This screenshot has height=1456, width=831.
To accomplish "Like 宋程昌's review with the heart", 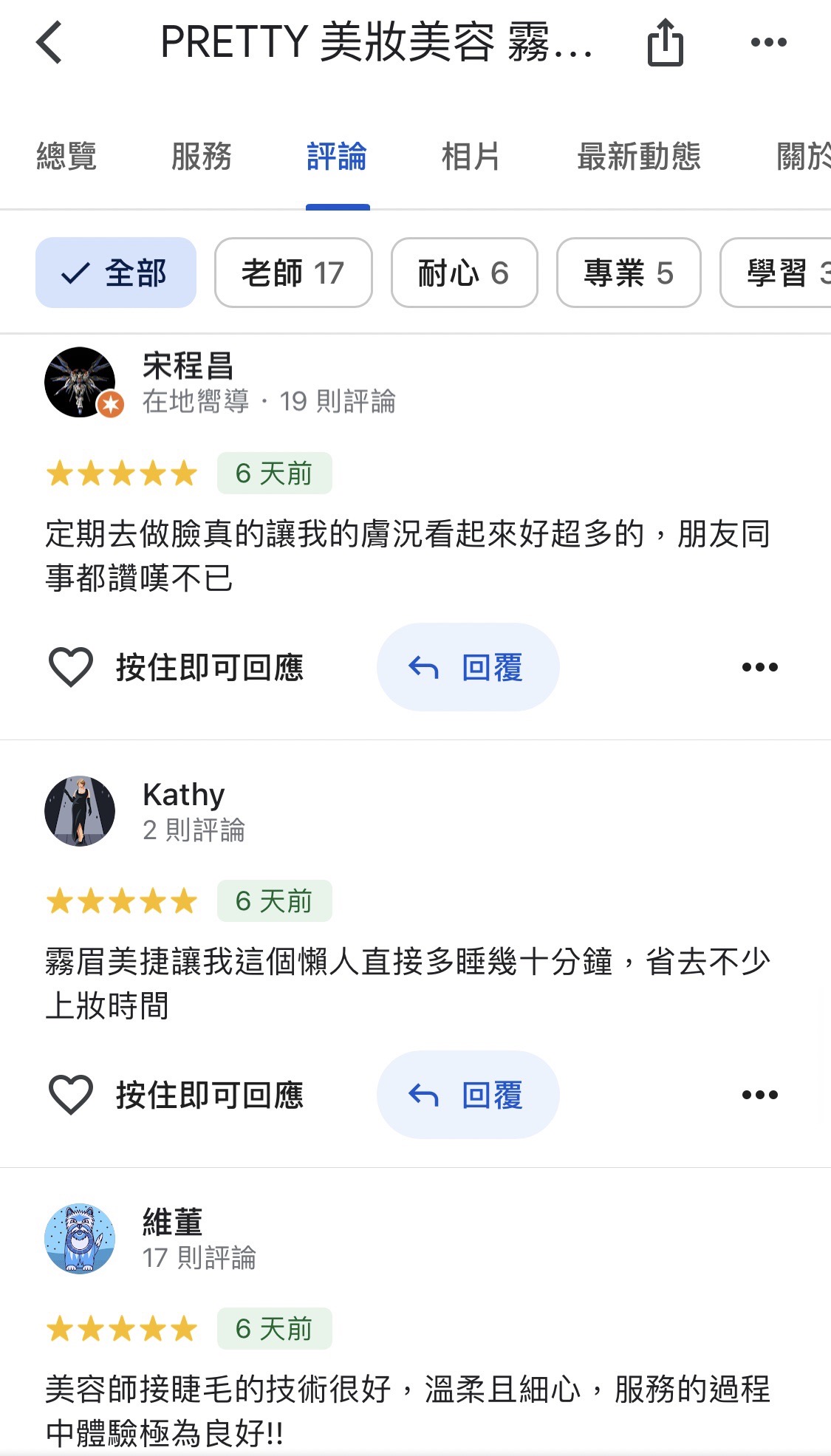I will tap(71, 667).
